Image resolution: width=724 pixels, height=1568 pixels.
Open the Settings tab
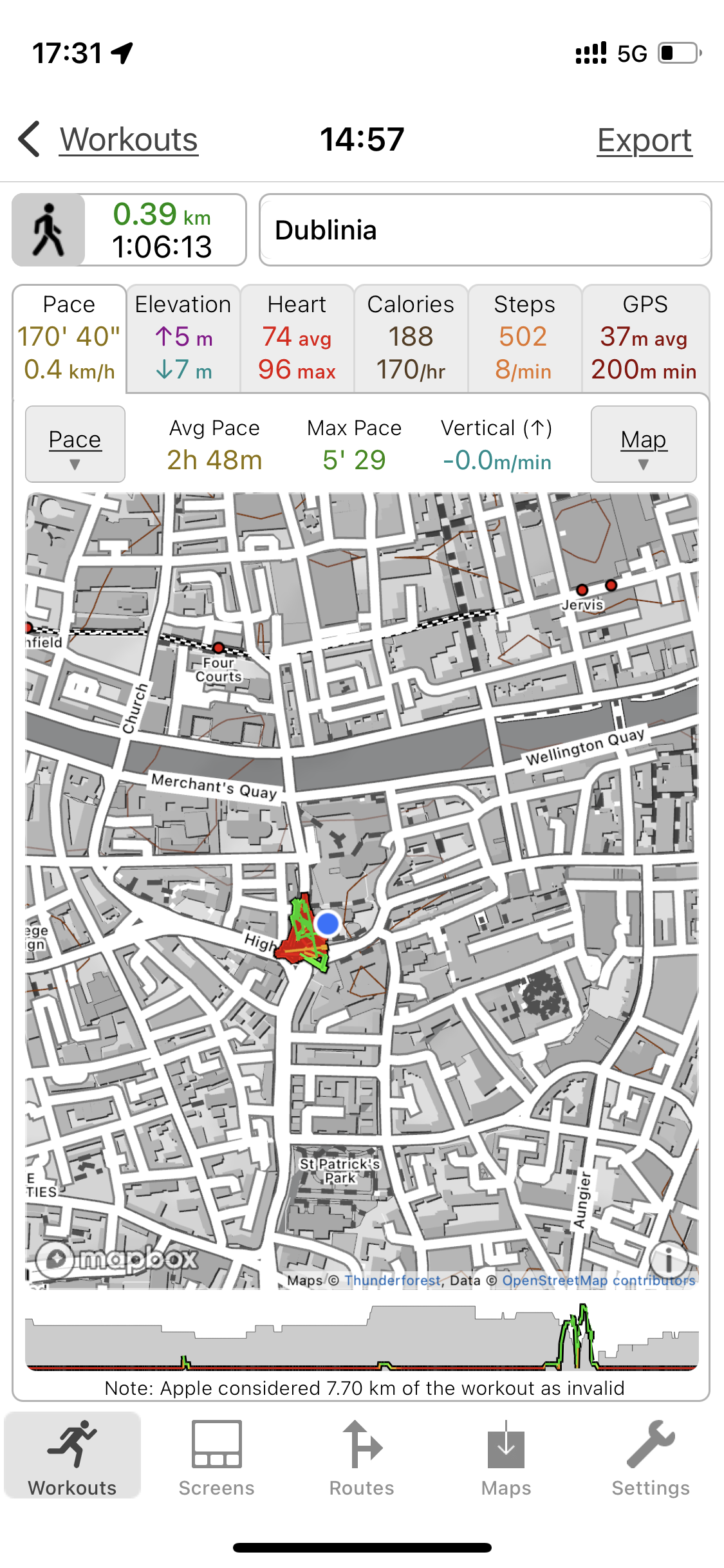pyautogui.click(x=651, y=1458)
